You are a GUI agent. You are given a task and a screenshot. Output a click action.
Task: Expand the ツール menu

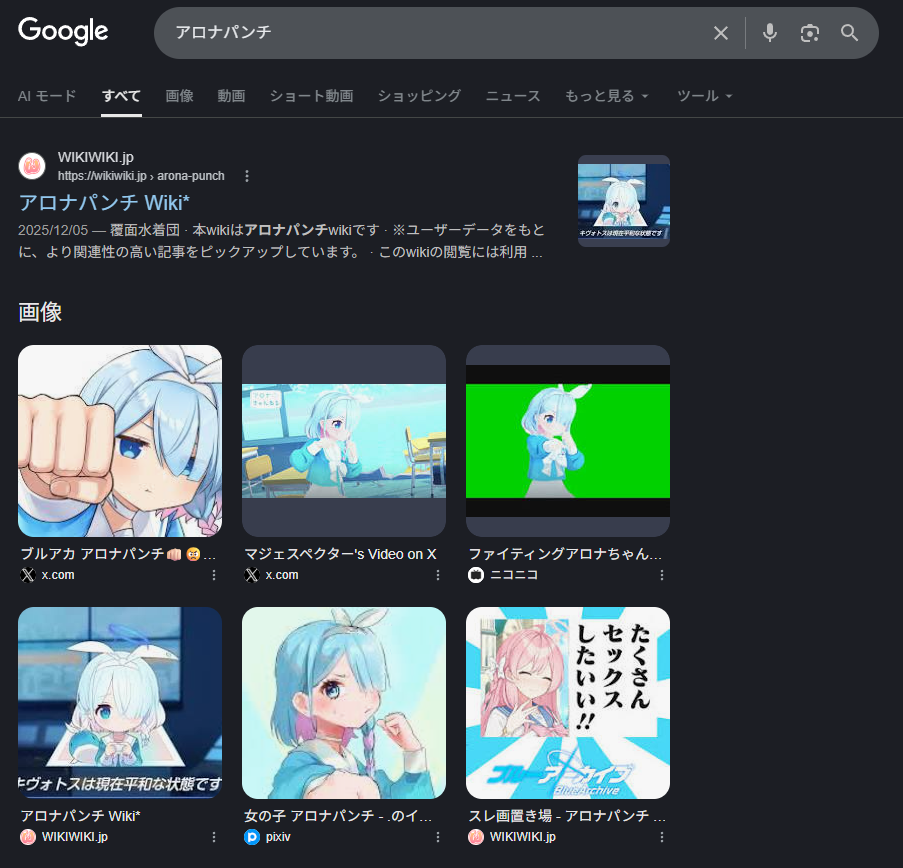(x=704, y=96)
